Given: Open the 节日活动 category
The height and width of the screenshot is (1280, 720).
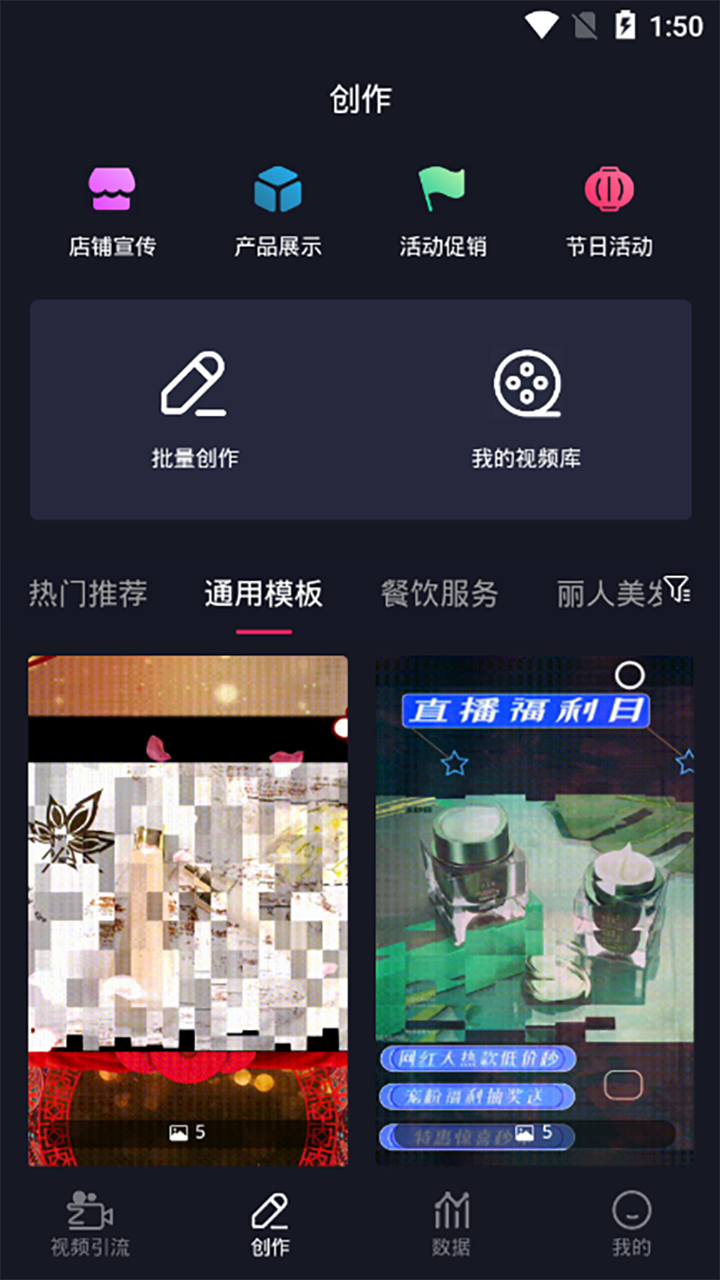Looking at the screenshot, I should tap(609, 211).
